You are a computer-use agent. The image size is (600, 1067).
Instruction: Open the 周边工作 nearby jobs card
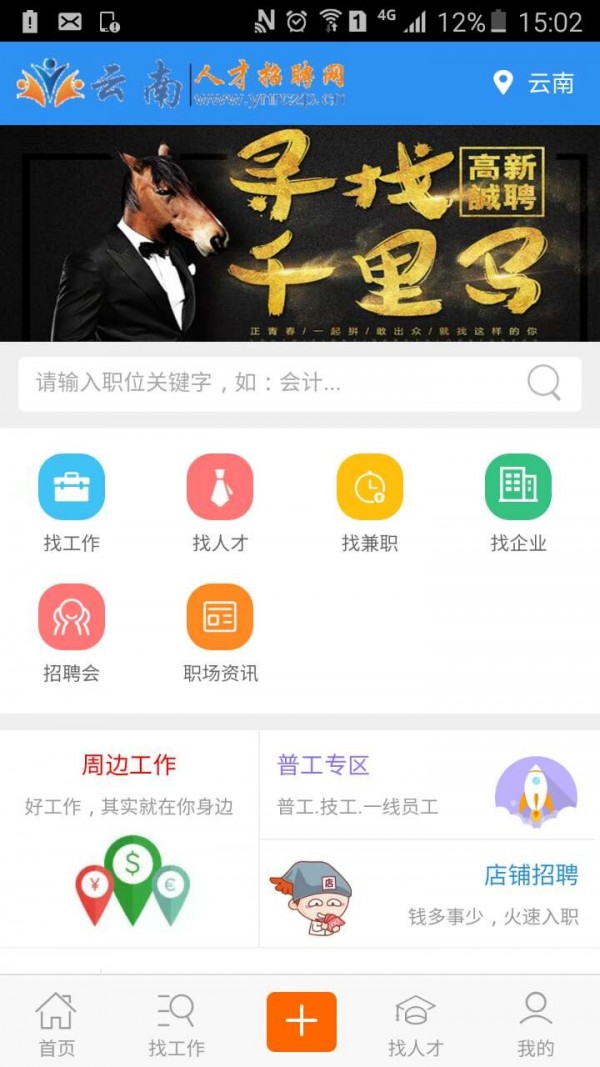tap(129, 838)
